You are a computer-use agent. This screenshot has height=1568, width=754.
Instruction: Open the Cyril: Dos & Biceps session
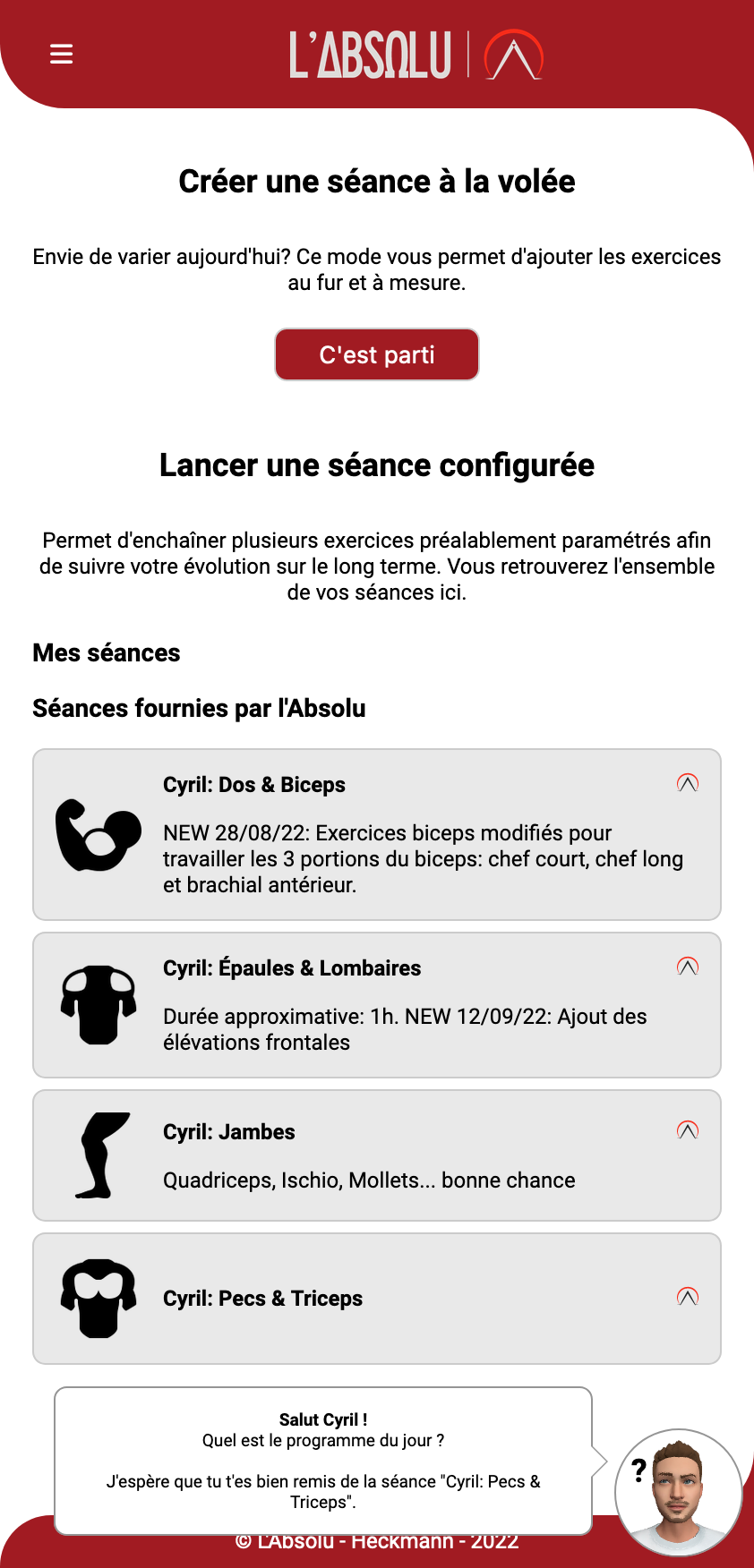coord(377,834)
